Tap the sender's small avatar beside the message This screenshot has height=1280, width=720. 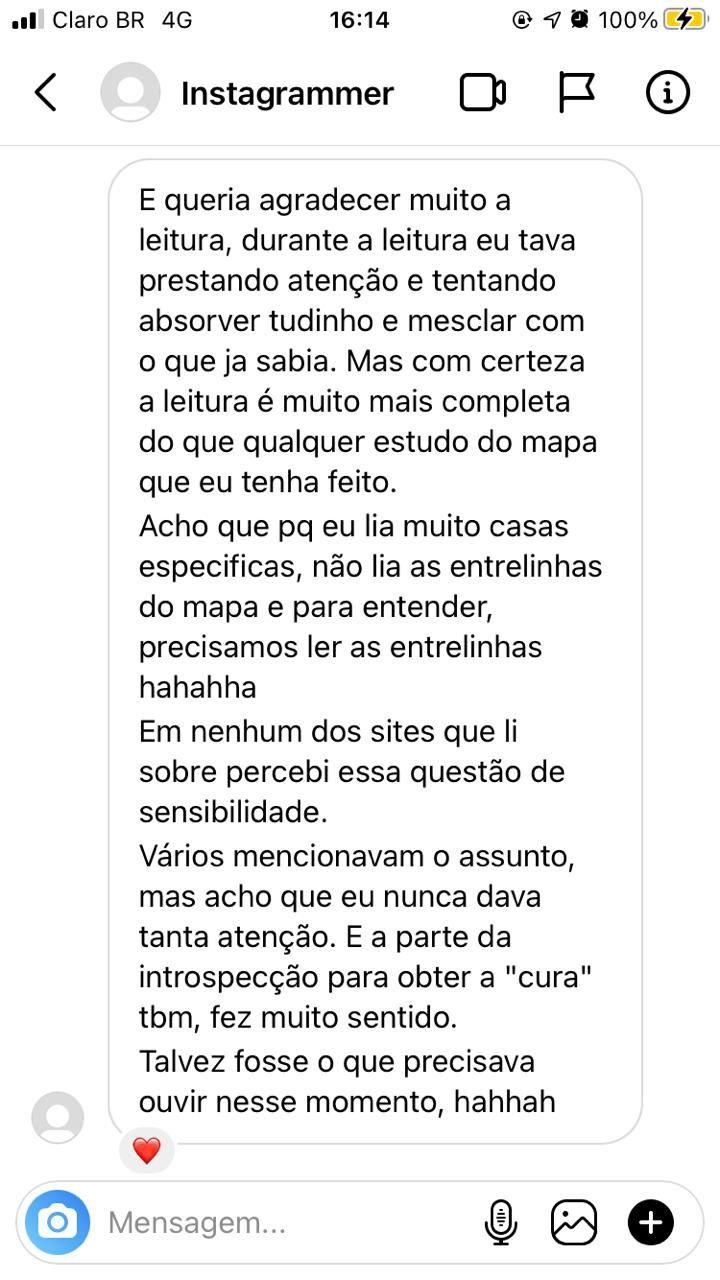[x=58, y=1117]
